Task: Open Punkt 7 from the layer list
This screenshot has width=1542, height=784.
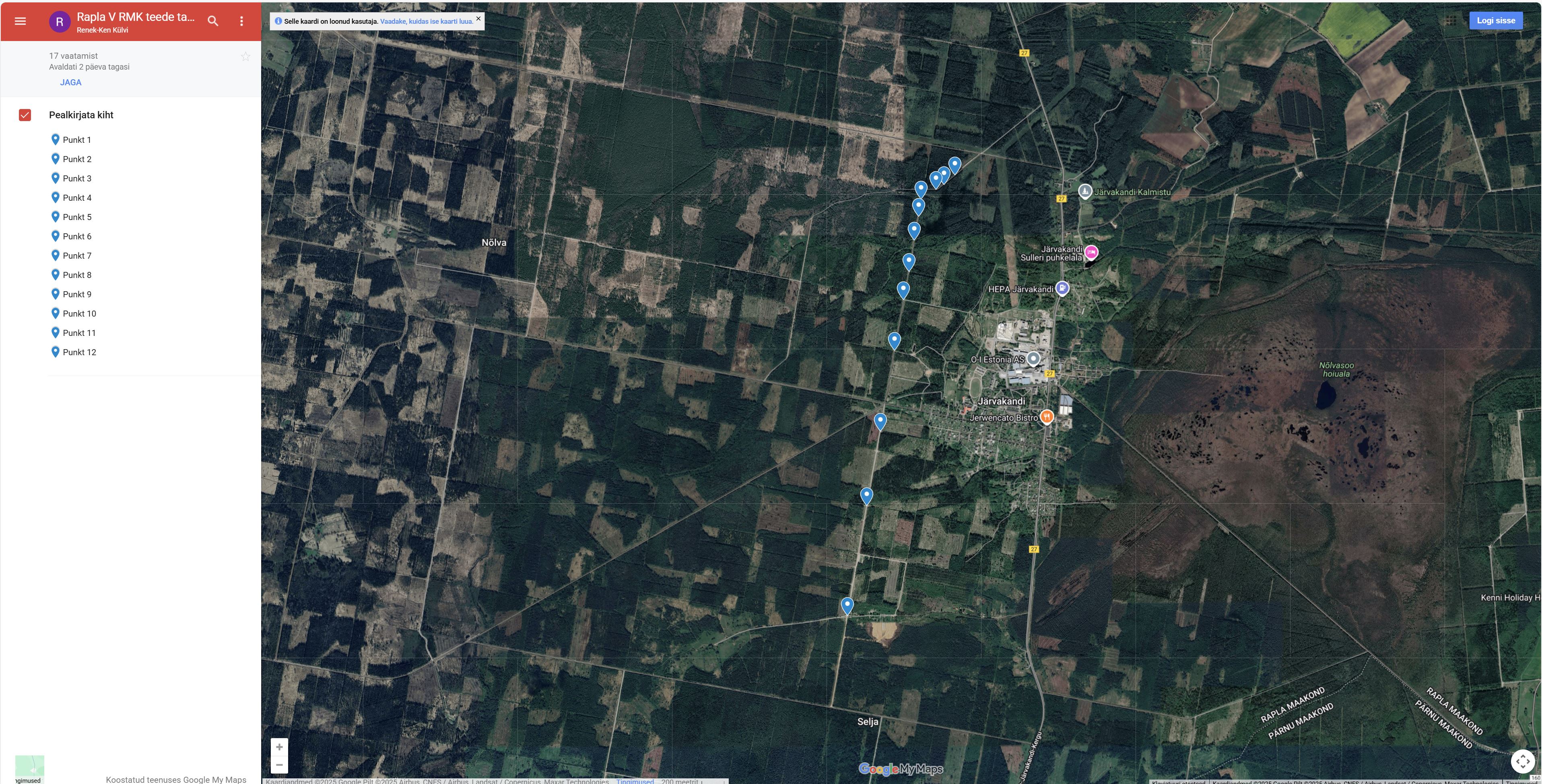Action: click(x=76, y=256)
